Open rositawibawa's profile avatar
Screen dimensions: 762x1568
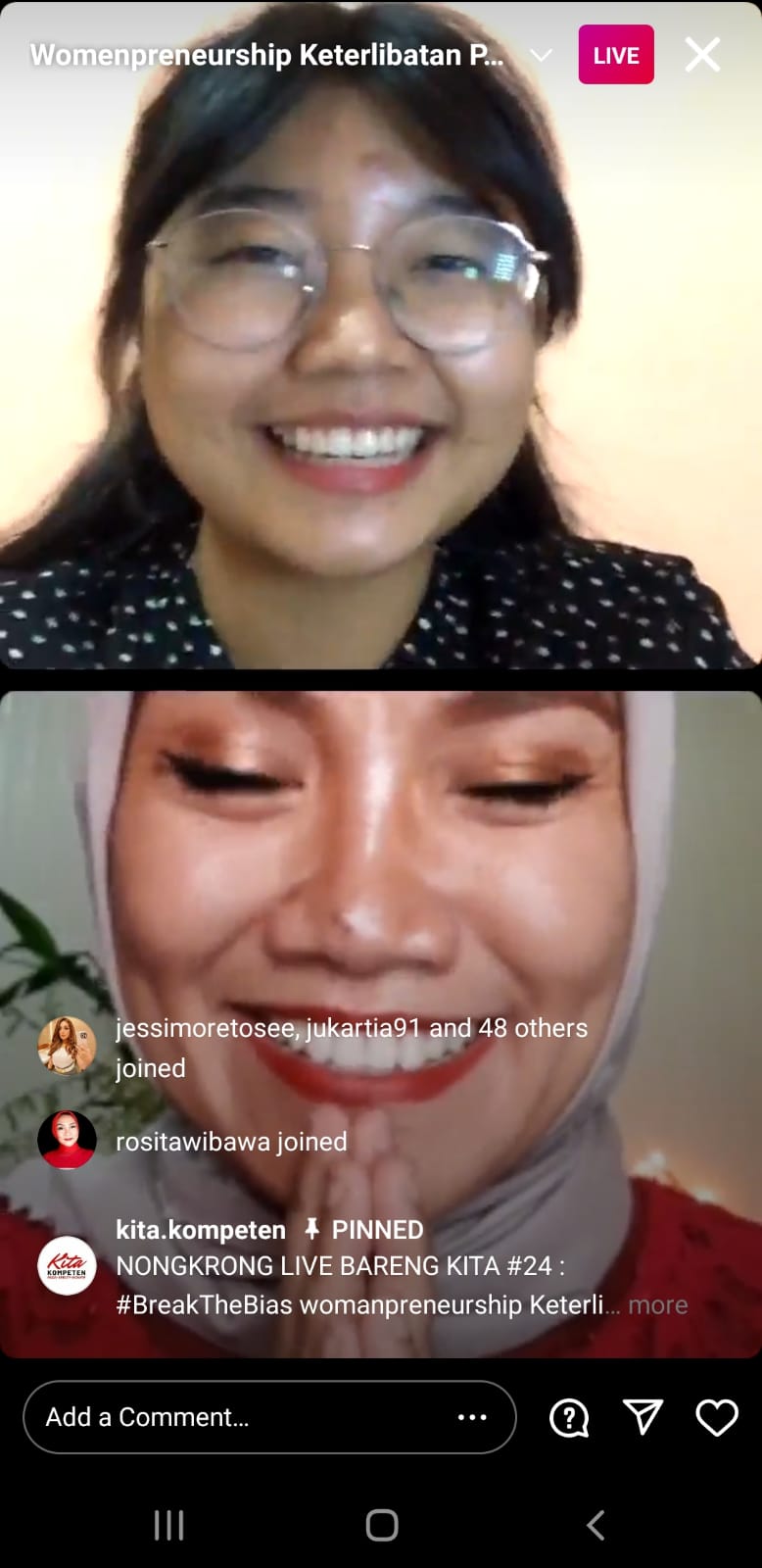pos(67,1141)
